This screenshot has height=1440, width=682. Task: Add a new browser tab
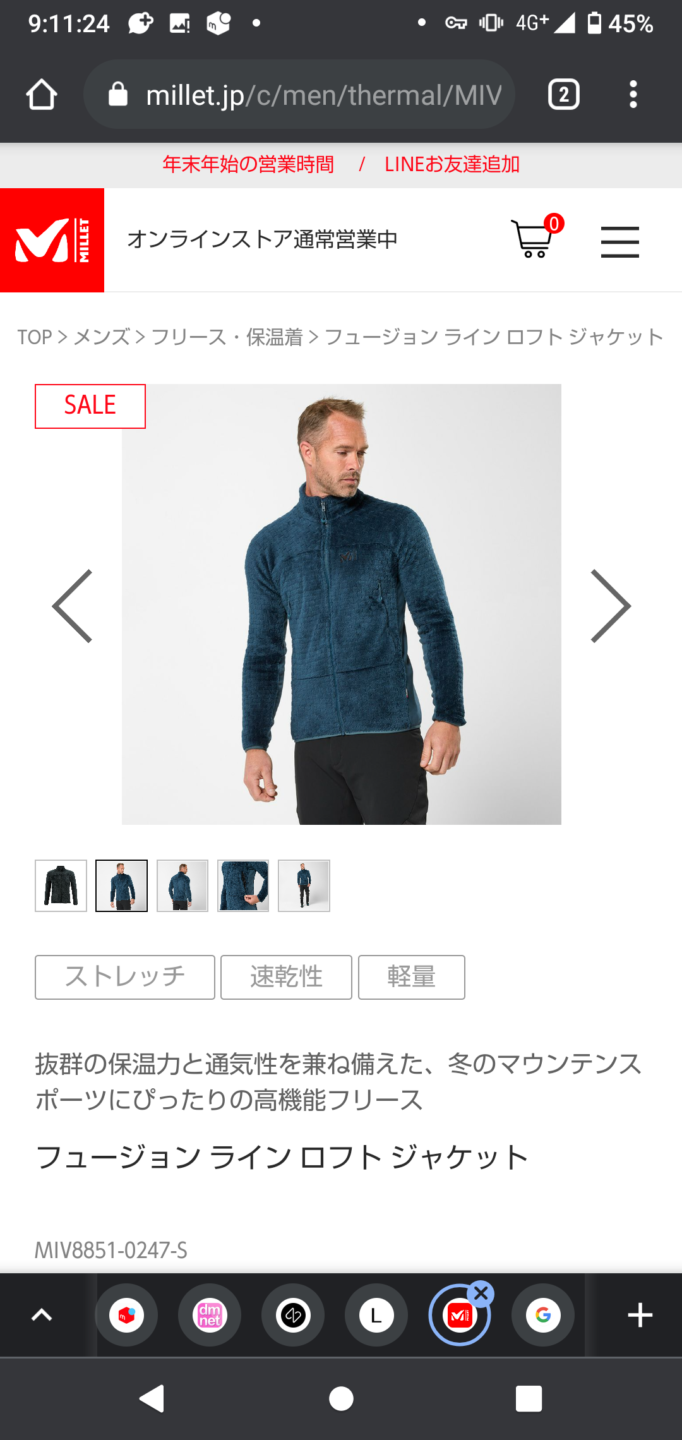coord(640,1316)
